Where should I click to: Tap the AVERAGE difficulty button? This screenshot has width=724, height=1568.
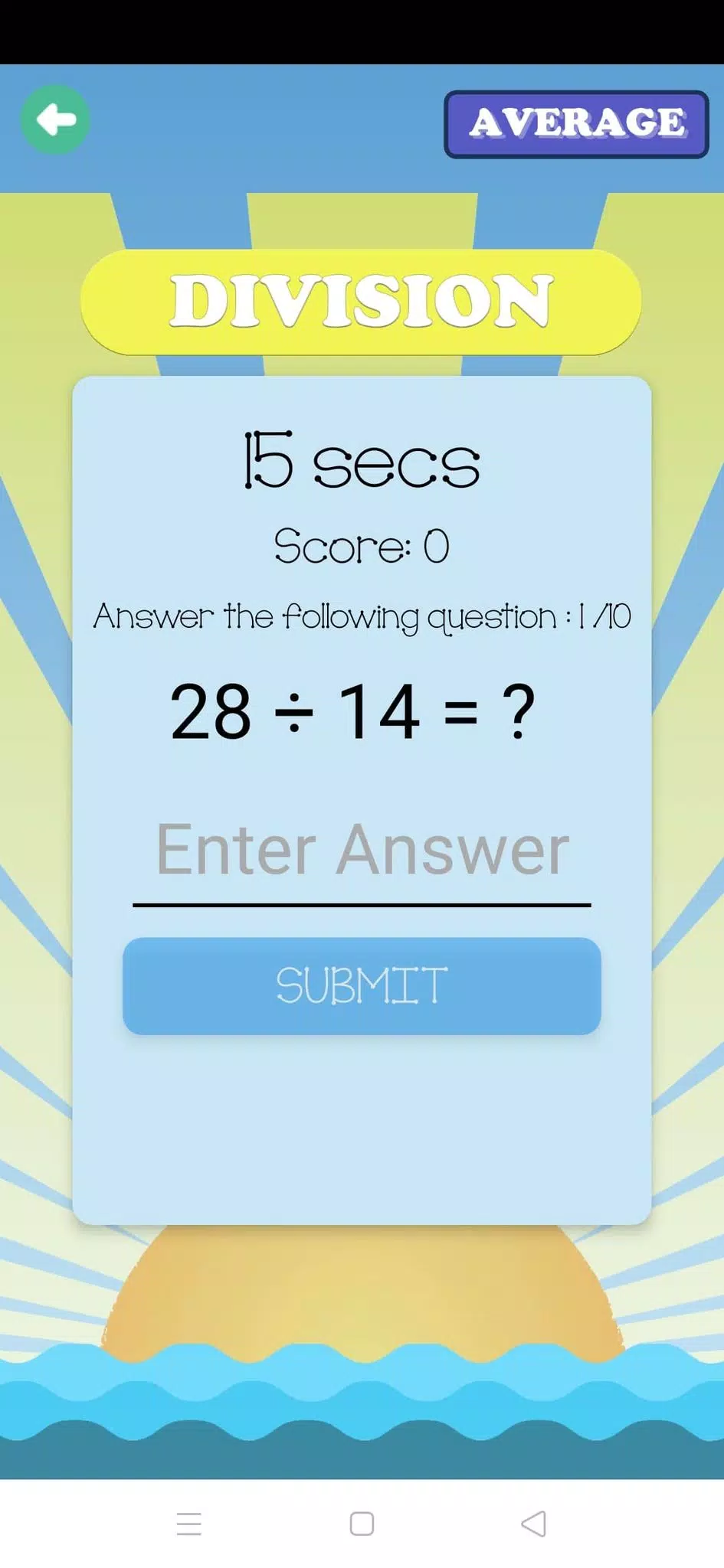click(x=576, y=124)
